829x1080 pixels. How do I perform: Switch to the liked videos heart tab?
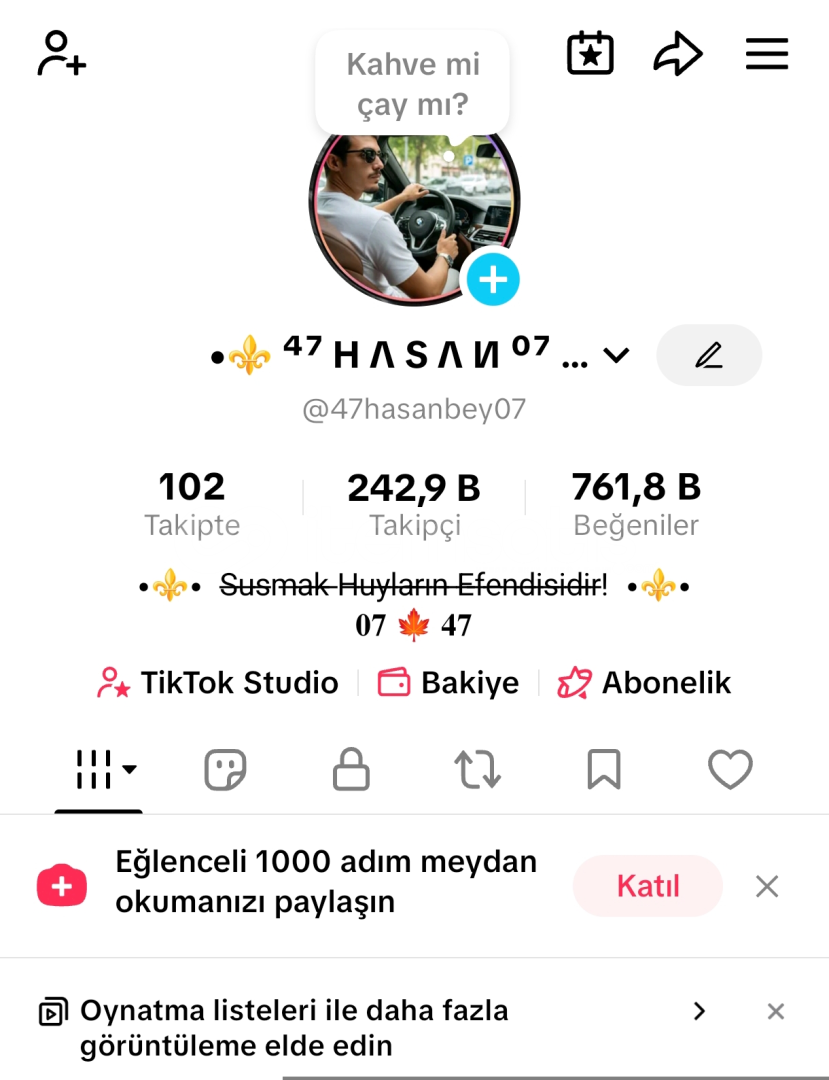tap(730, 770)
